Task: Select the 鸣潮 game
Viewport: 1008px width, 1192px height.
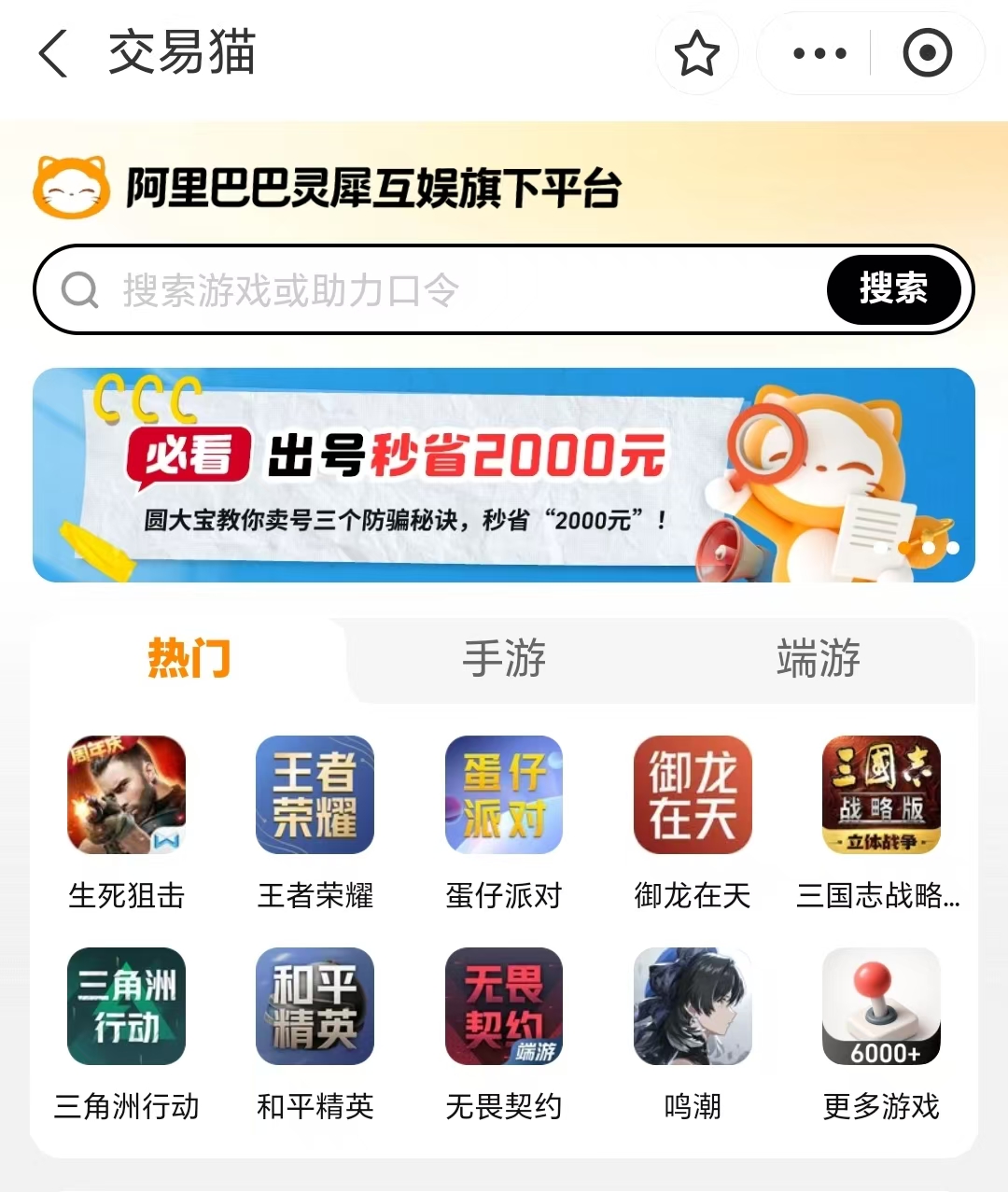Action: coord(693,1006)
